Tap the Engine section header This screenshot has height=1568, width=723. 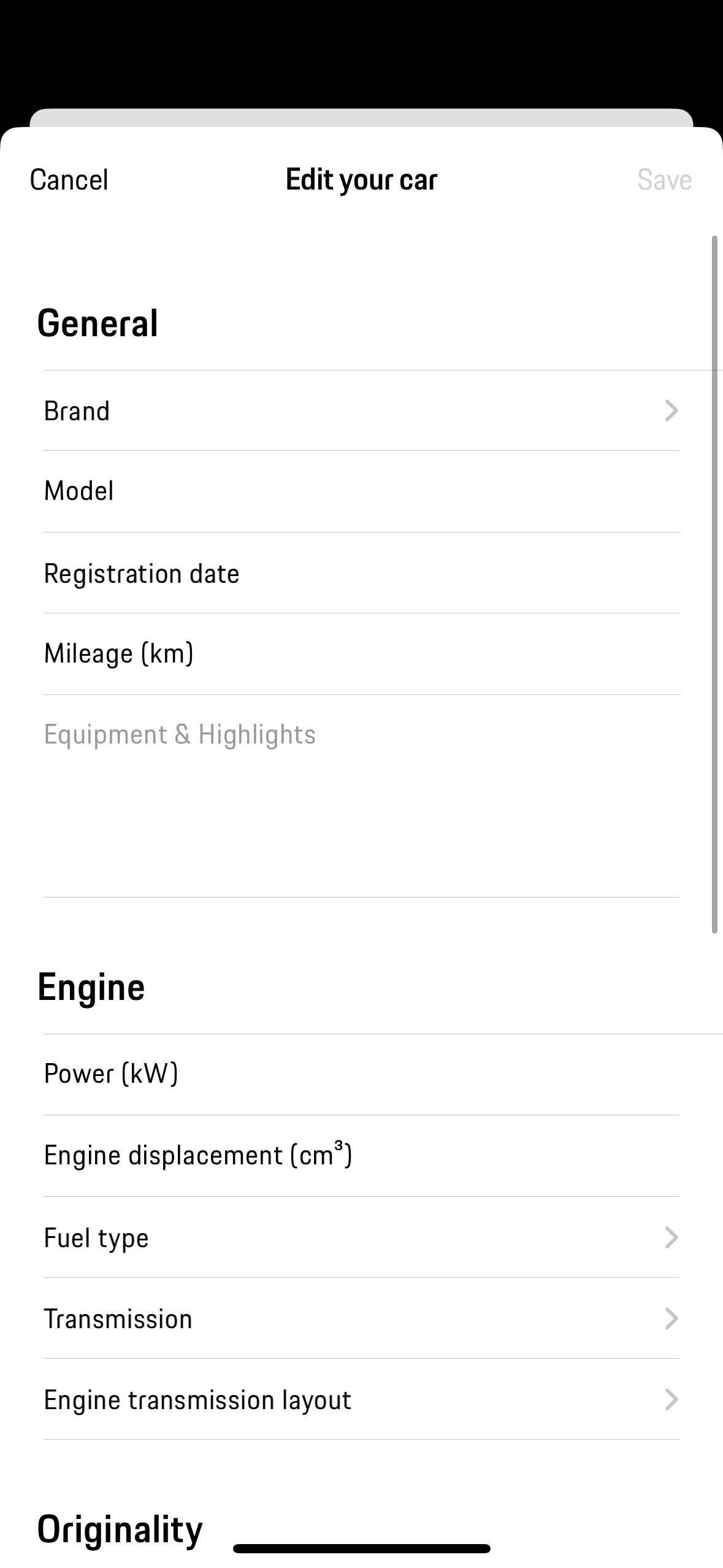click(x=91, y=986)
